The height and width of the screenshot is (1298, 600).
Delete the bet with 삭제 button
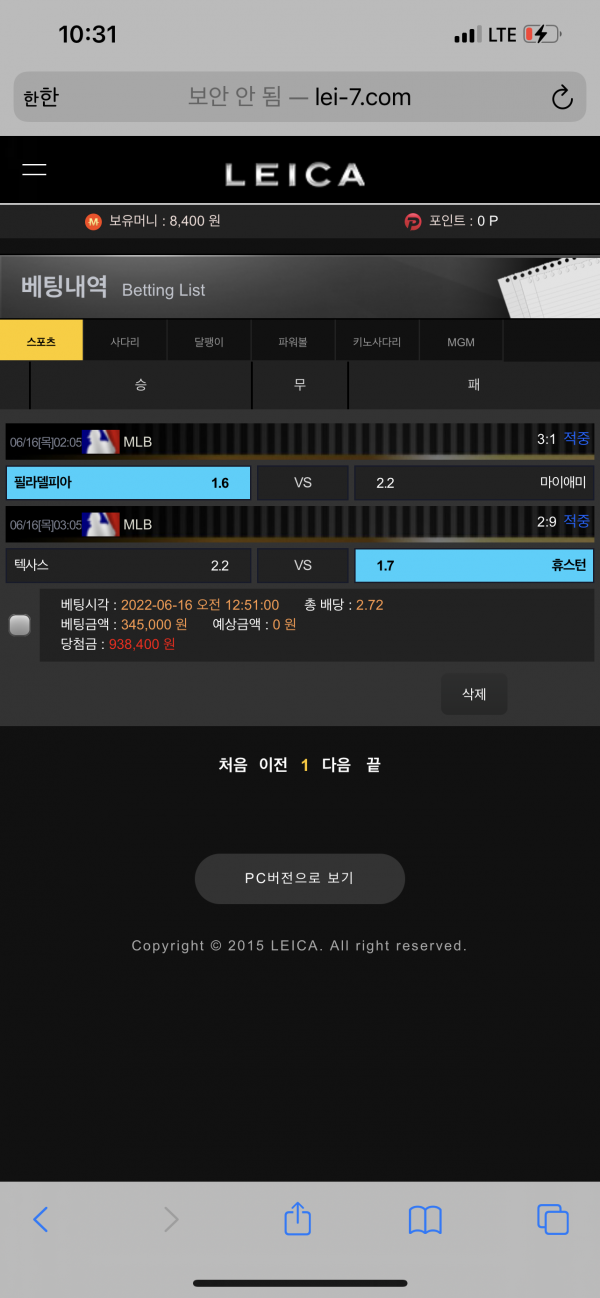pyautogui.click(x=474, y=694)
